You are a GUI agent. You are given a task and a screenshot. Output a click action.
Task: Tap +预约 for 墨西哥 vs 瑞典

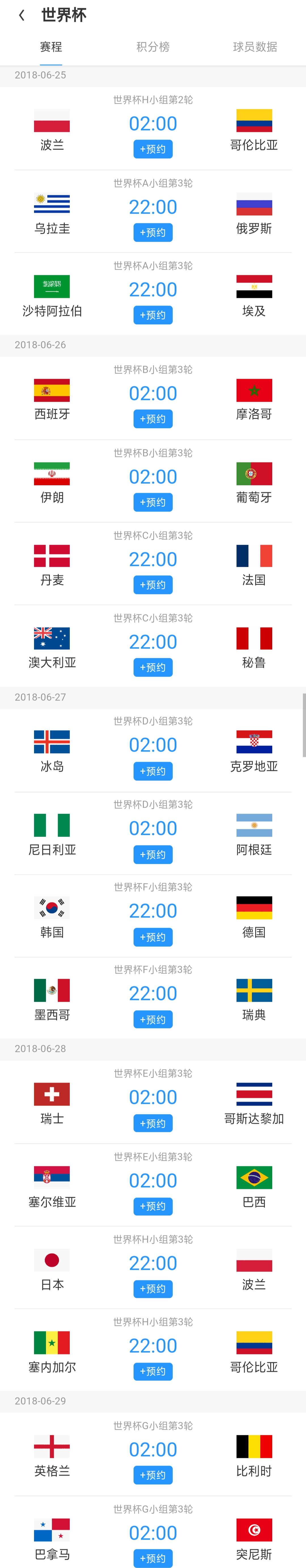pyautogui.click(x=153, y=1020)
